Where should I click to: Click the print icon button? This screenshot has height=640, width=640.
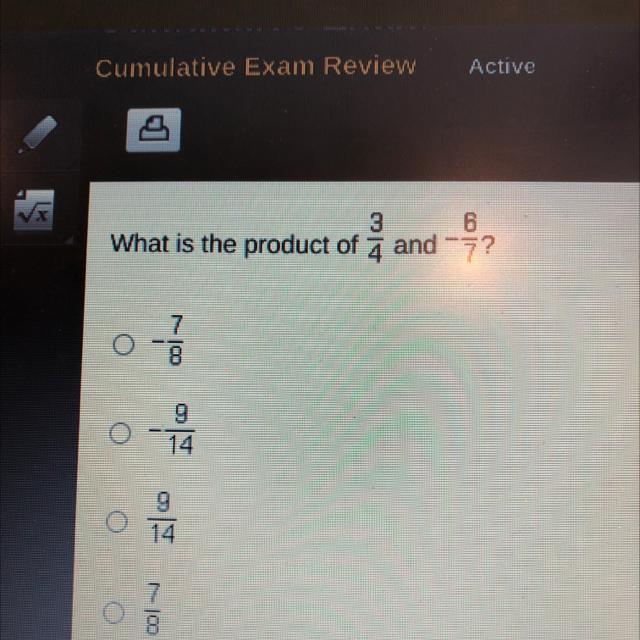click(x=153, y=130)
